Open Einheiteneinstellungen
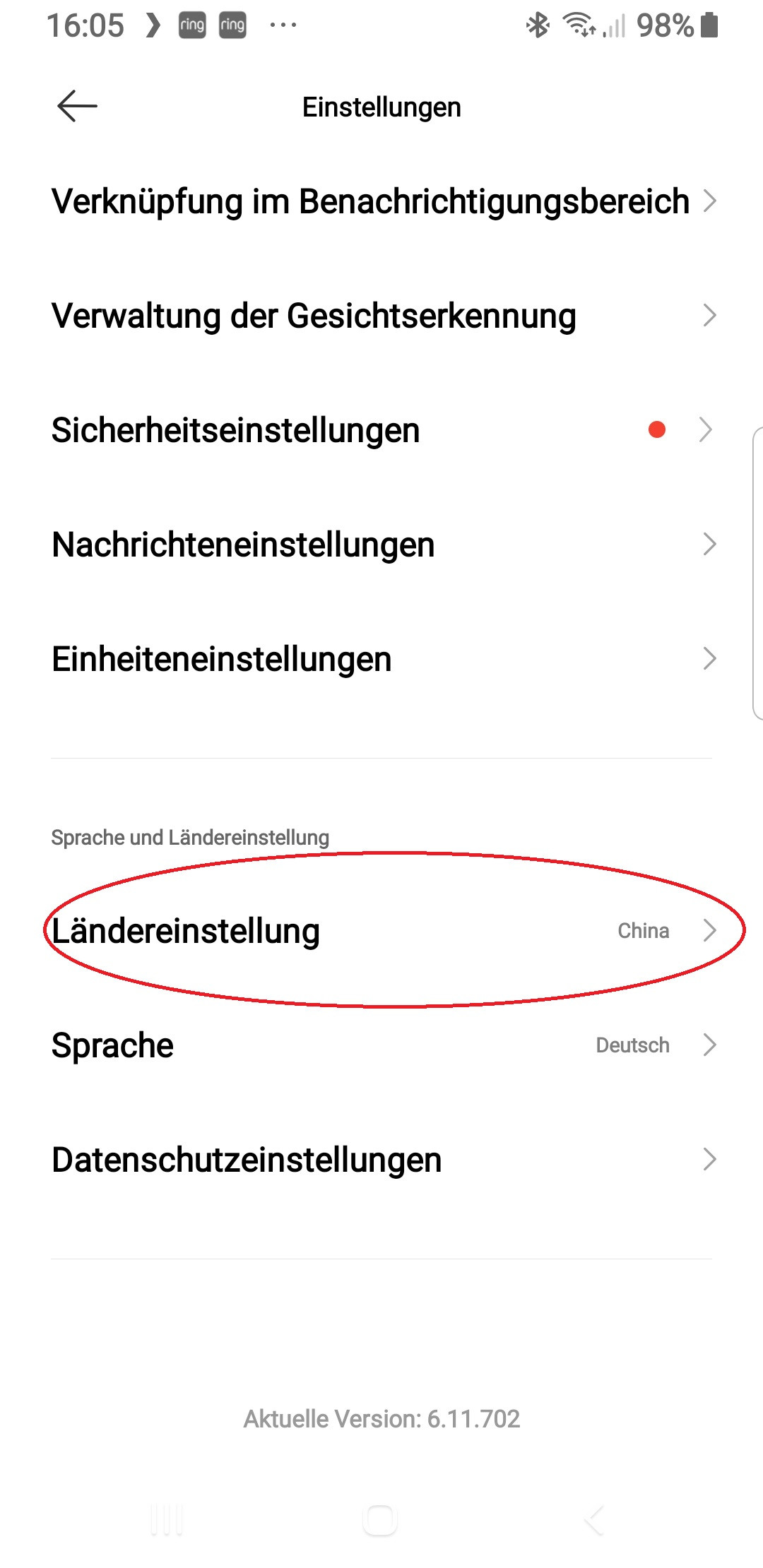This screenshot has height=1568, width=763. pyautogui.click(x=381, y=659)
